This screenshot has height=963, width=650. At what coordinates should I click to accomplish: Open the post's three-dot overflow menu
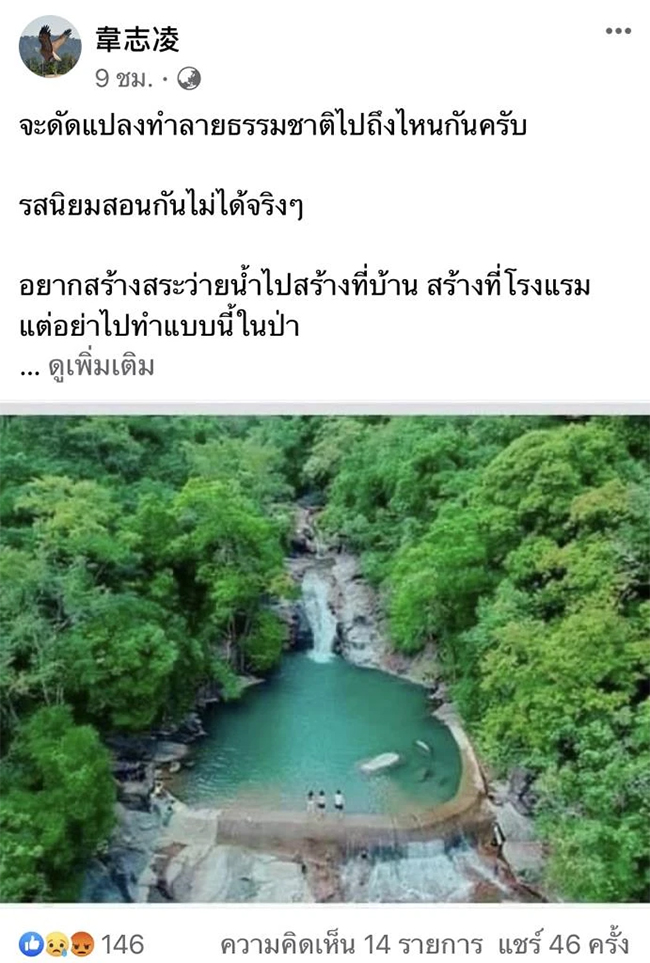(x=618, y=32)
